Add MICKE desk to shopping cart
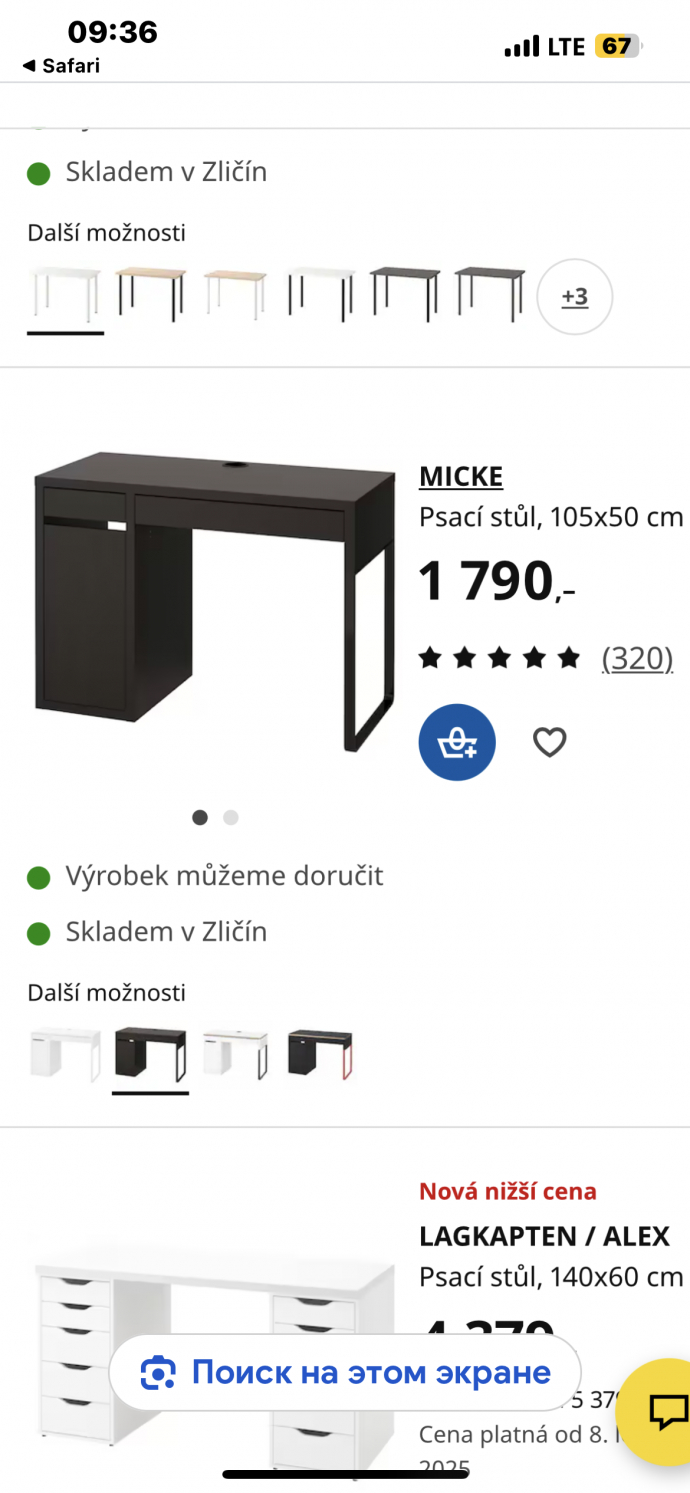Image resolution: width=690 pixels, height=1493 pixels. 456,742
